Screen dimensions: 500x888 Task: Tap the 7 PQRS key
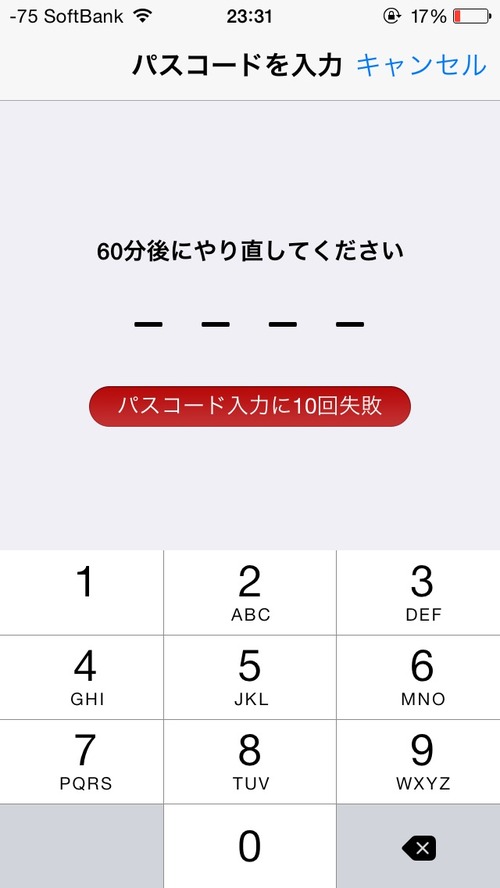[x=82, y=762]
